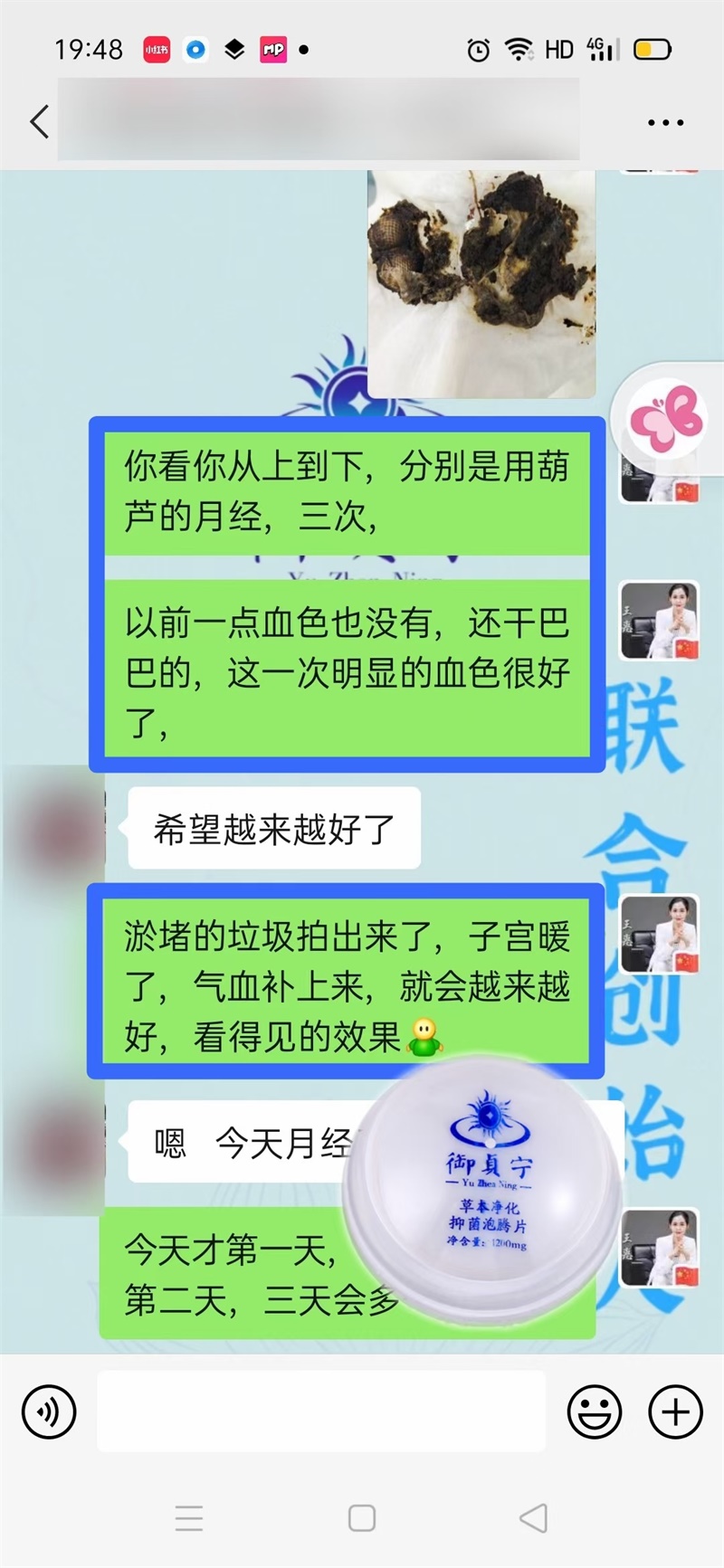Open the photo message at top
The width and height of the screenshot is (724, 1568).
481,282
